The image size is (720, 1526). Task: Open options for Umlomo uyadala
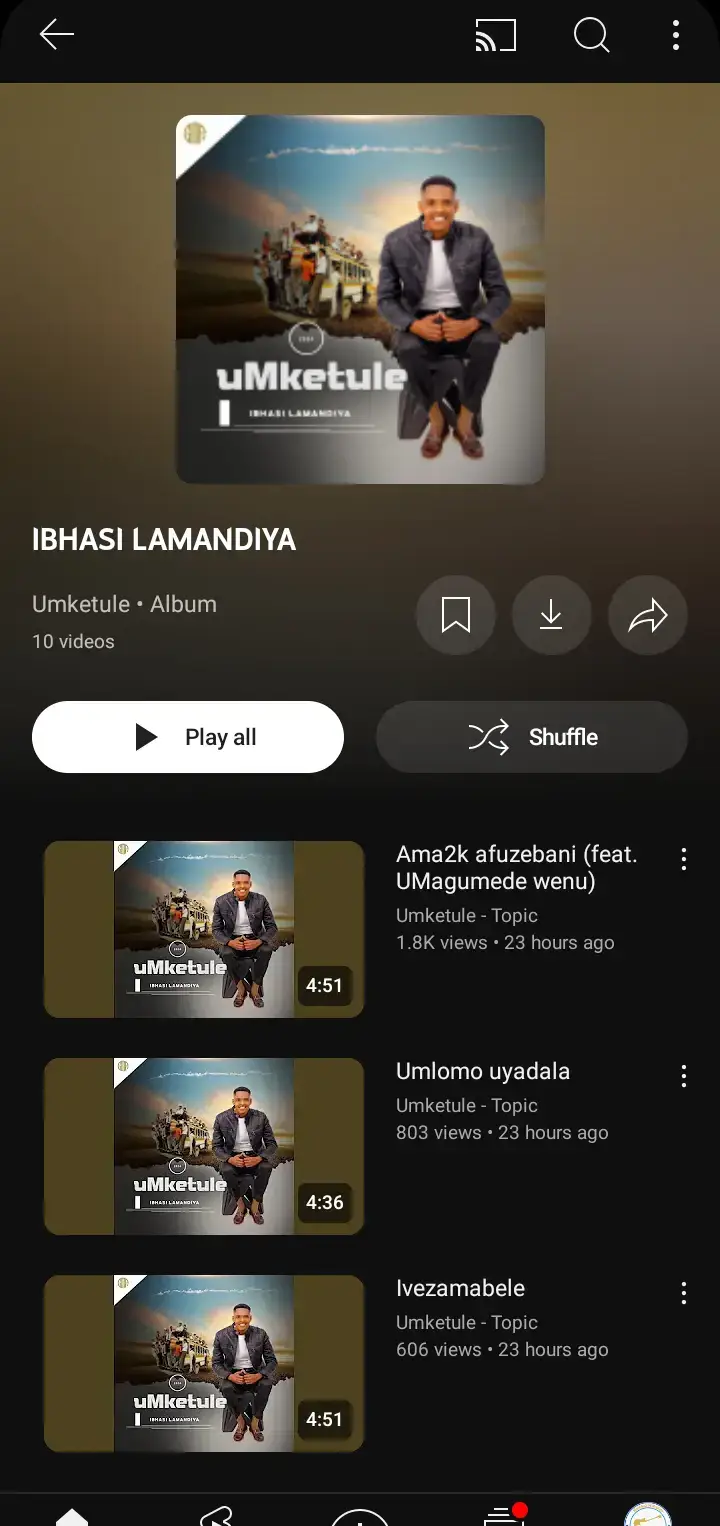(684, 1076)
